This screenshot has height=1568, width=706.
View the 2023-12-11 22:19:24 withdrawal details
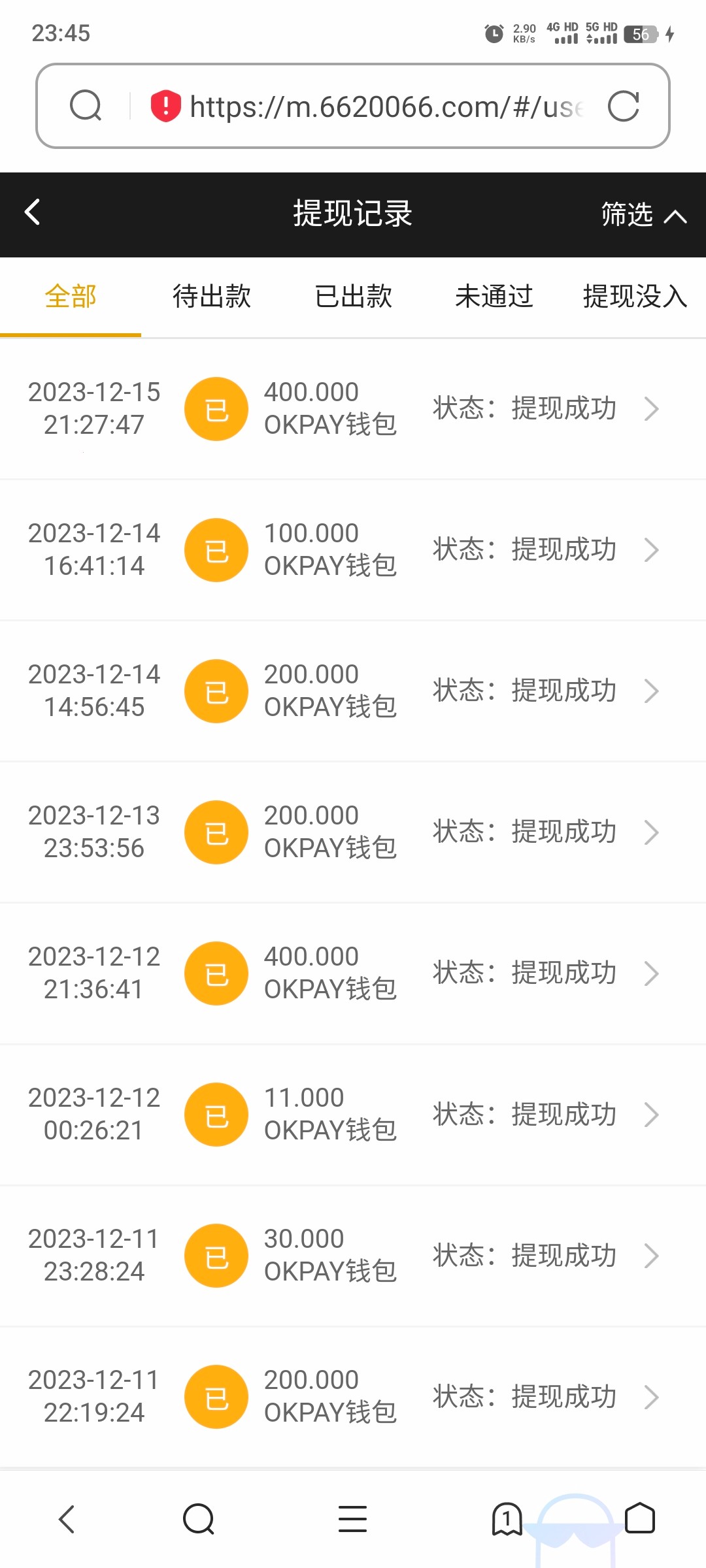click(353, 1397)
